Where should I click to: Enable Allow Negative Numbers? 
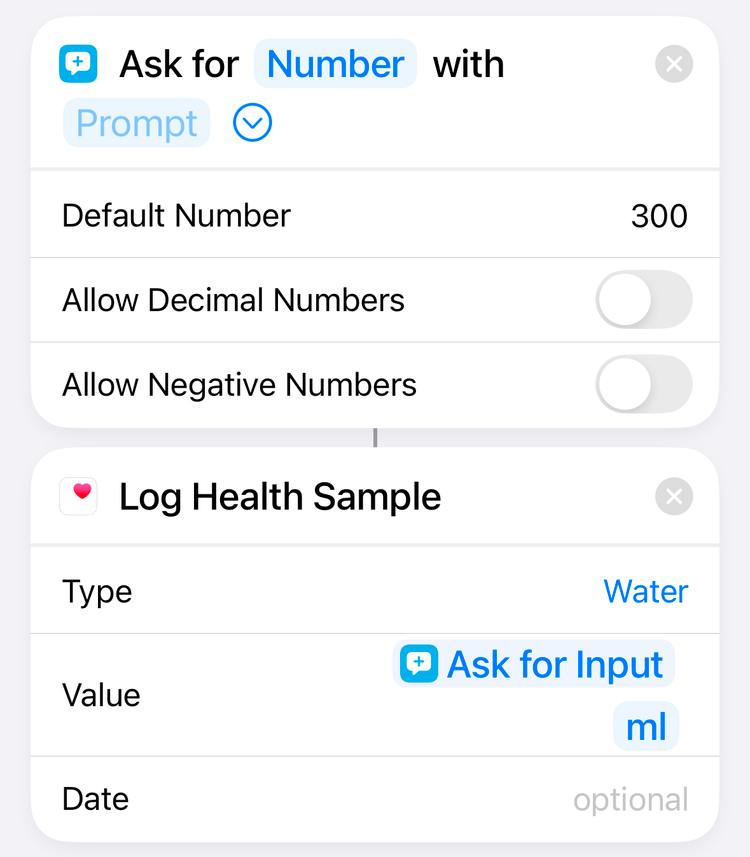pos(644,384)
